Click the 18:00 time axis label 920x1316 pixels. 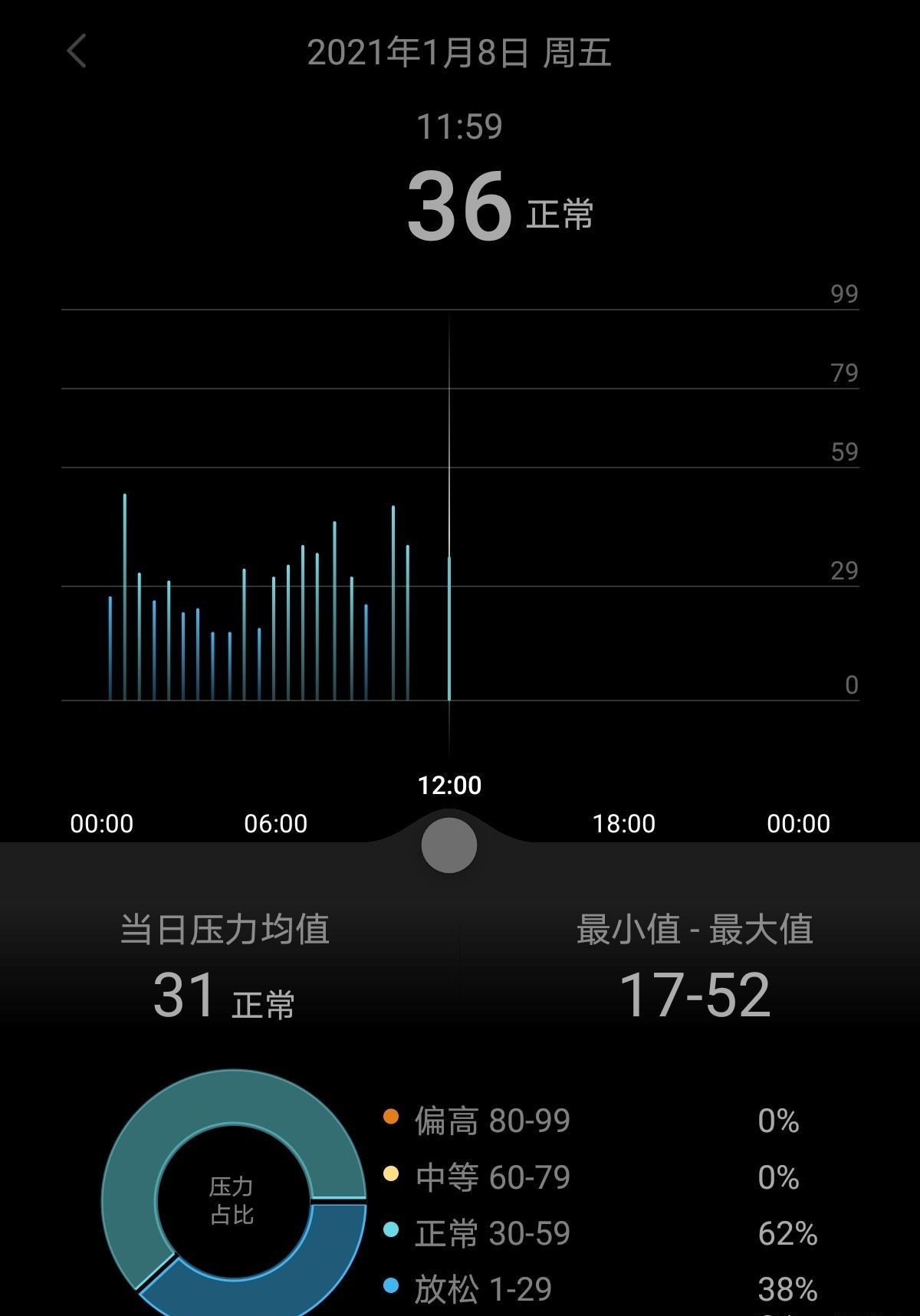(x=623, y=824)
